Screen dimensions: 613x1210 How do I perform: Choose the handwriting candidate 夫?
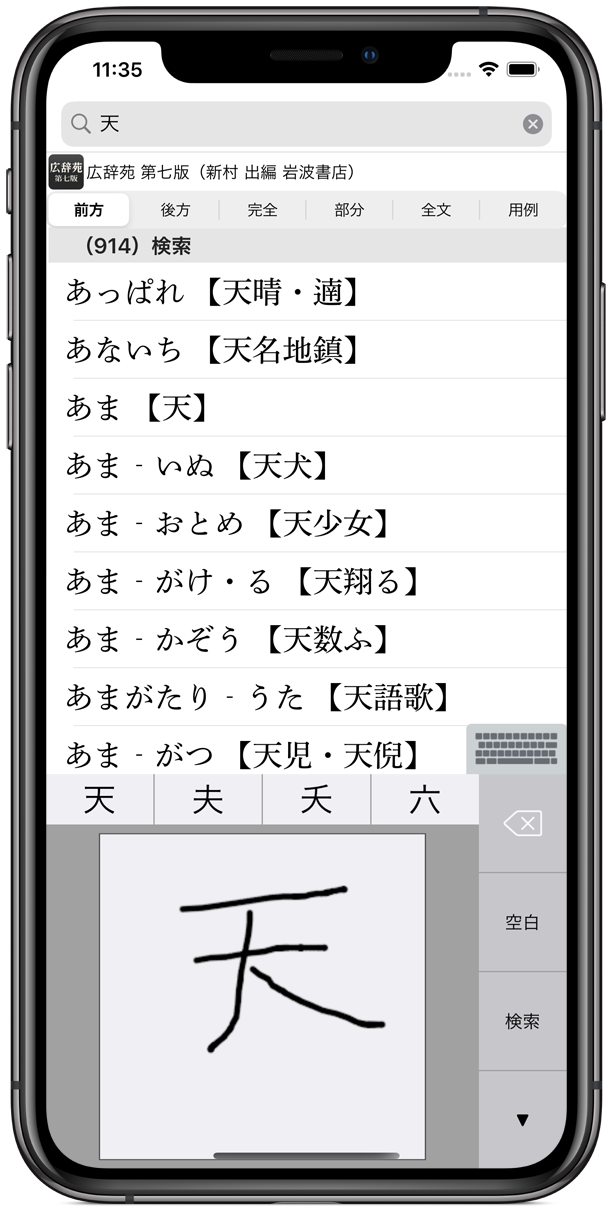(x=208, y=800)
